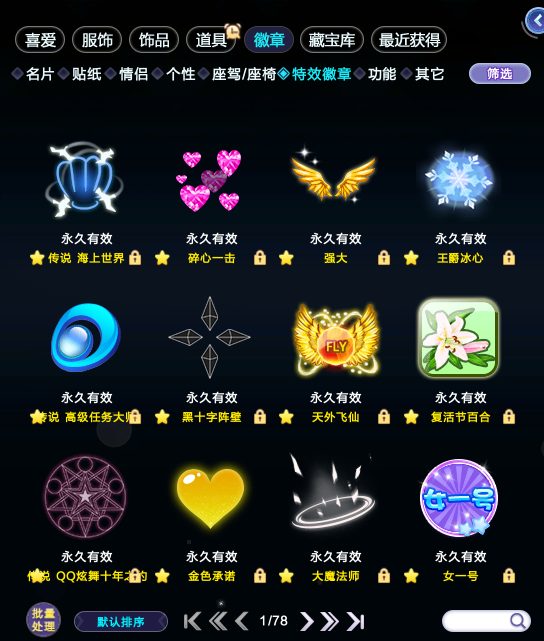Image resolution: width=544 pixels, height=641 pixels.
Task: Collapse the panel with the back arrow
Action: click(535, 20)
